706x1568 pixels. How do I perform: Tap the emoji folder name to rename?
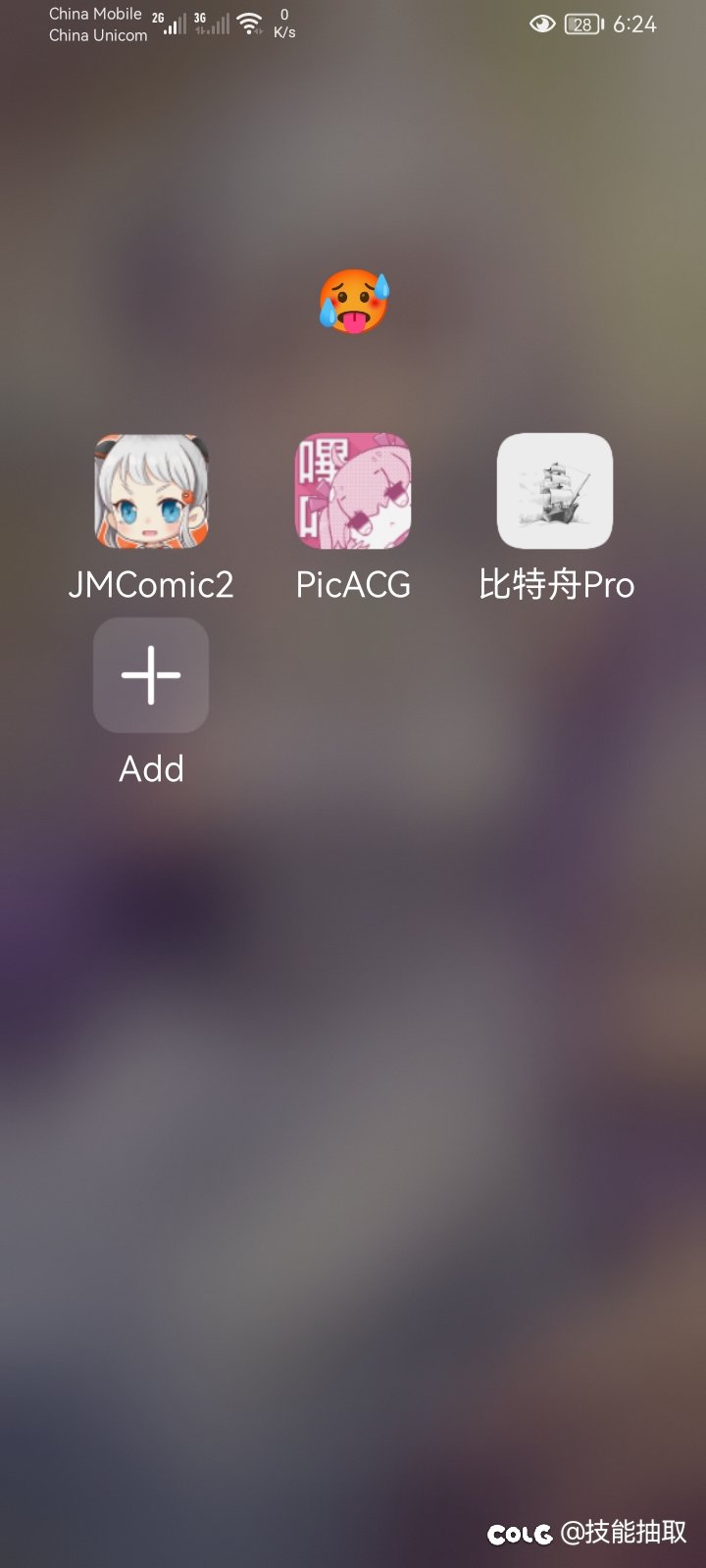(x=354, y=302)
